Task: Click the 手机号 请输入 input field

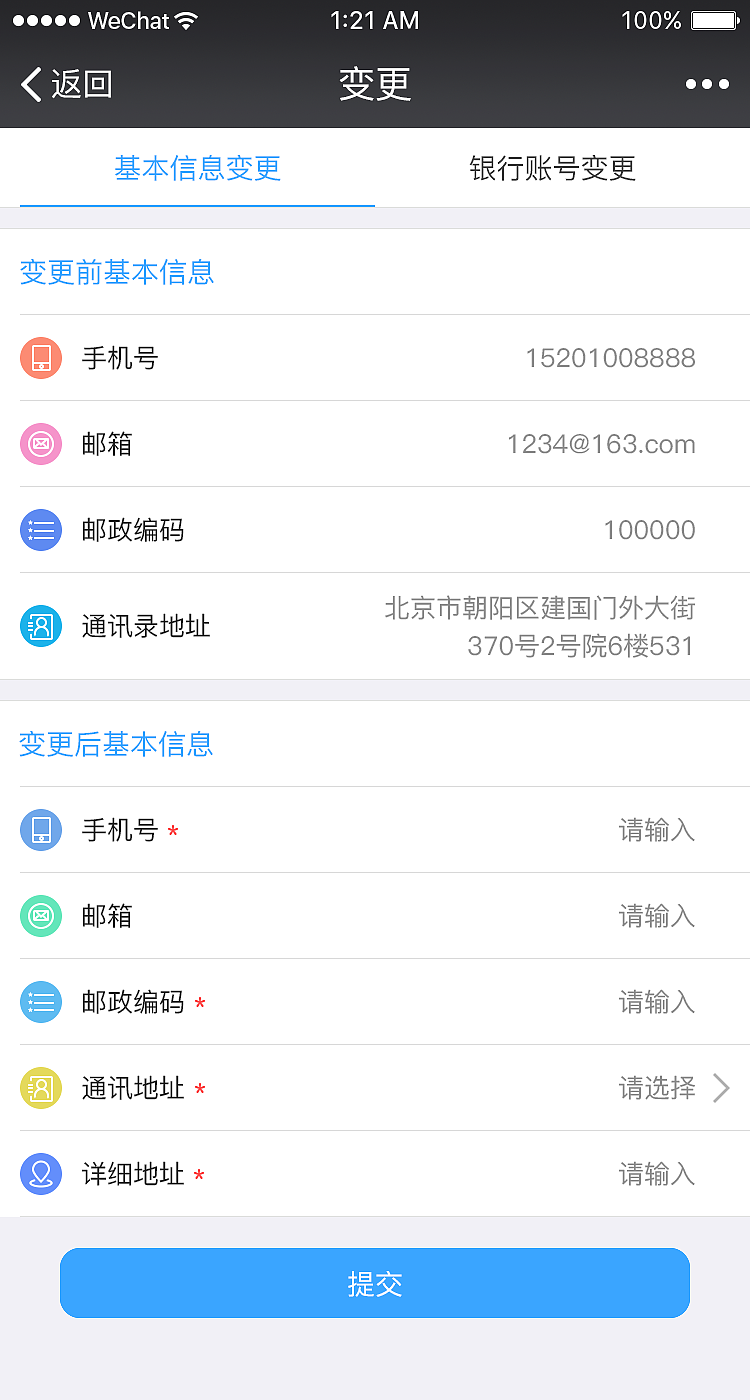Action: point(657,829)
